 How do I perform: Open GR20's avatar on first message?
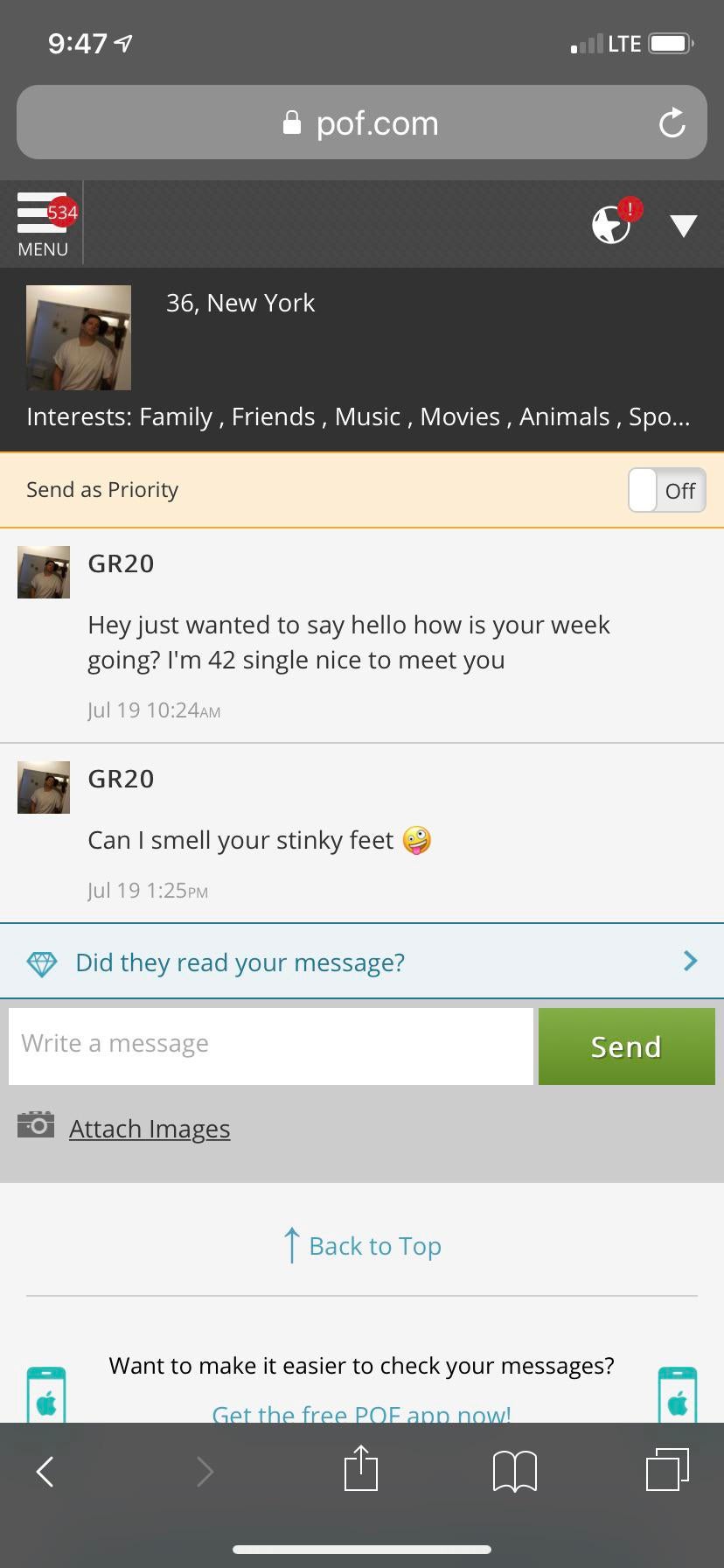pyautogui.click(x=44, y=572)
